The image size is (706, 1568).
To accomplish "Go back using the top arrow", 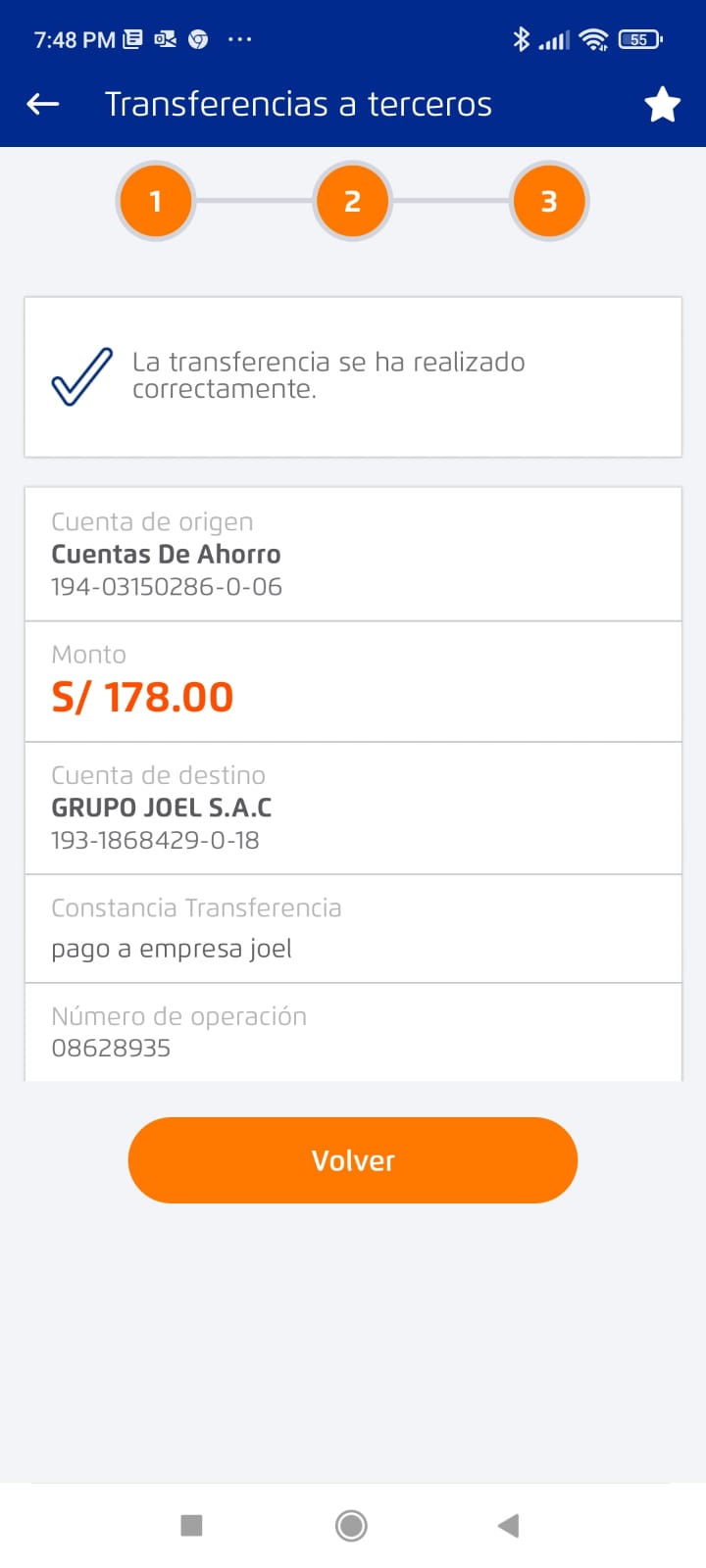I will (x=43, y=104).
